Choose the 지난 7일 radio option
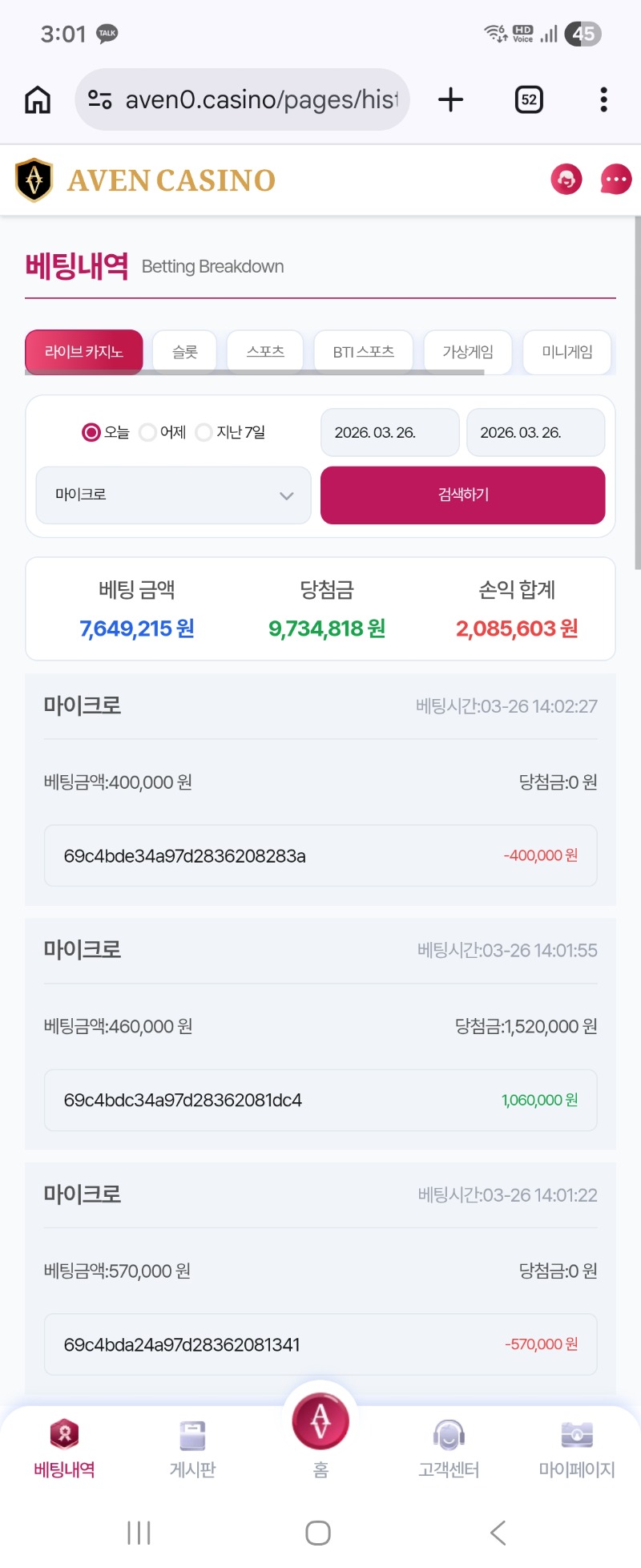Viewport: 641px width, 1568px height. (x=204, y=432)
